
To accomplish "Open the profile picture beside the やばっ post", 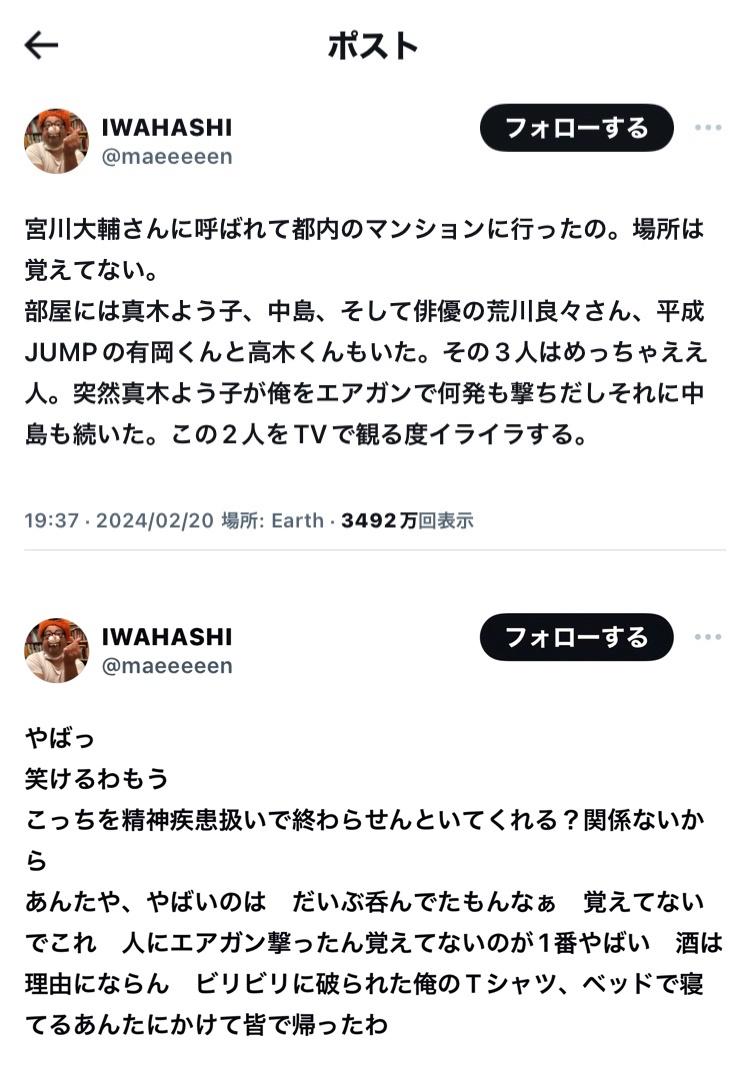I will [56, 651].
